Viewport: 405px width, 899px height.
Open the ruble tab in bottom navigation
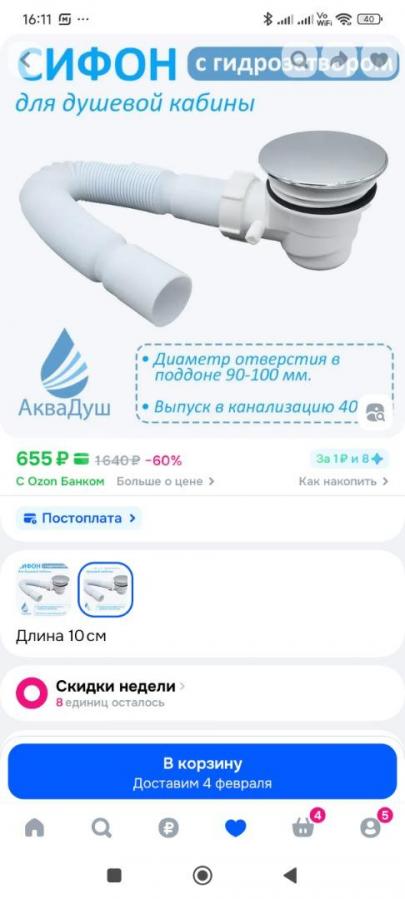coord(169,828)
